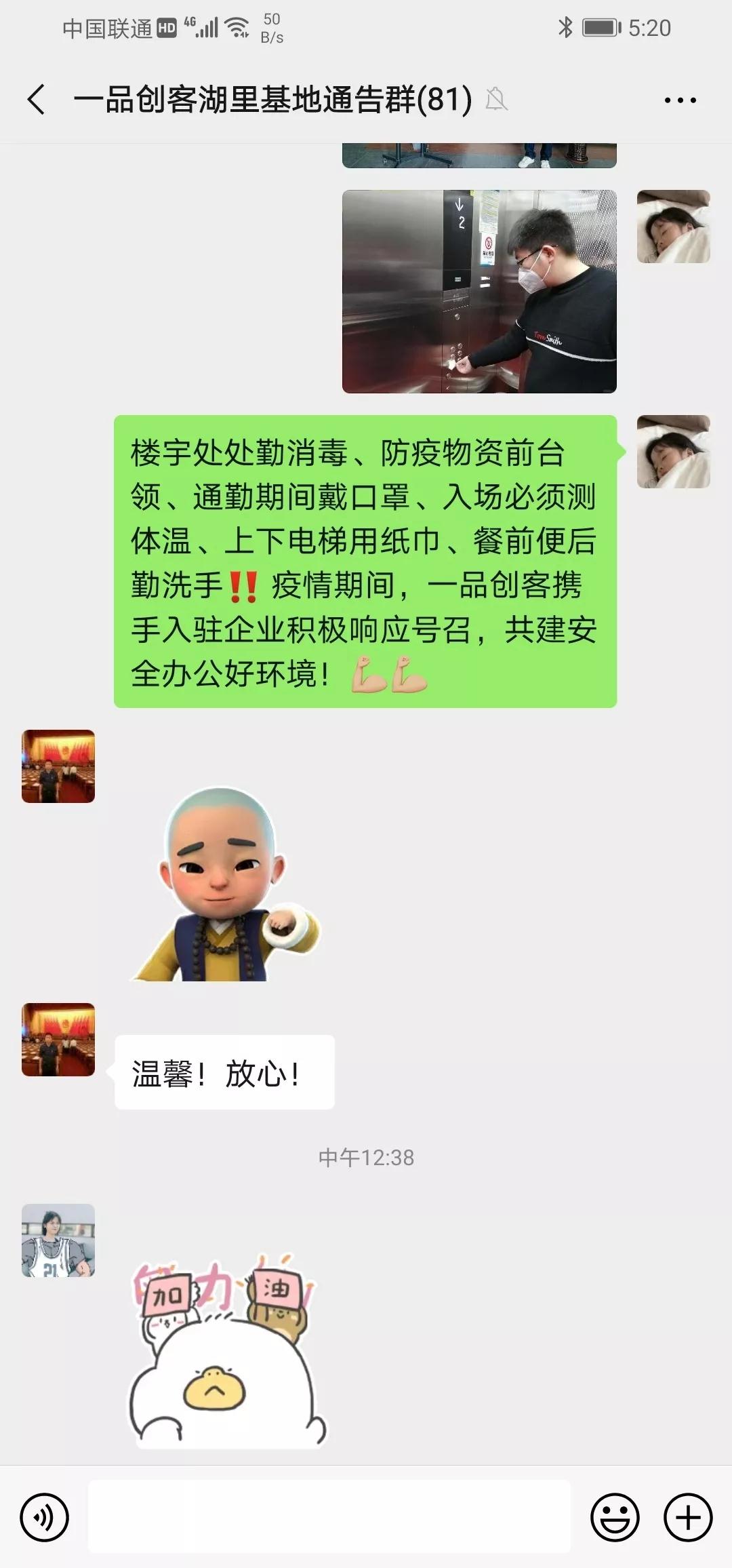732x1568 pixels.
Task: Open the plus attachment menu
Action: 687,1517
